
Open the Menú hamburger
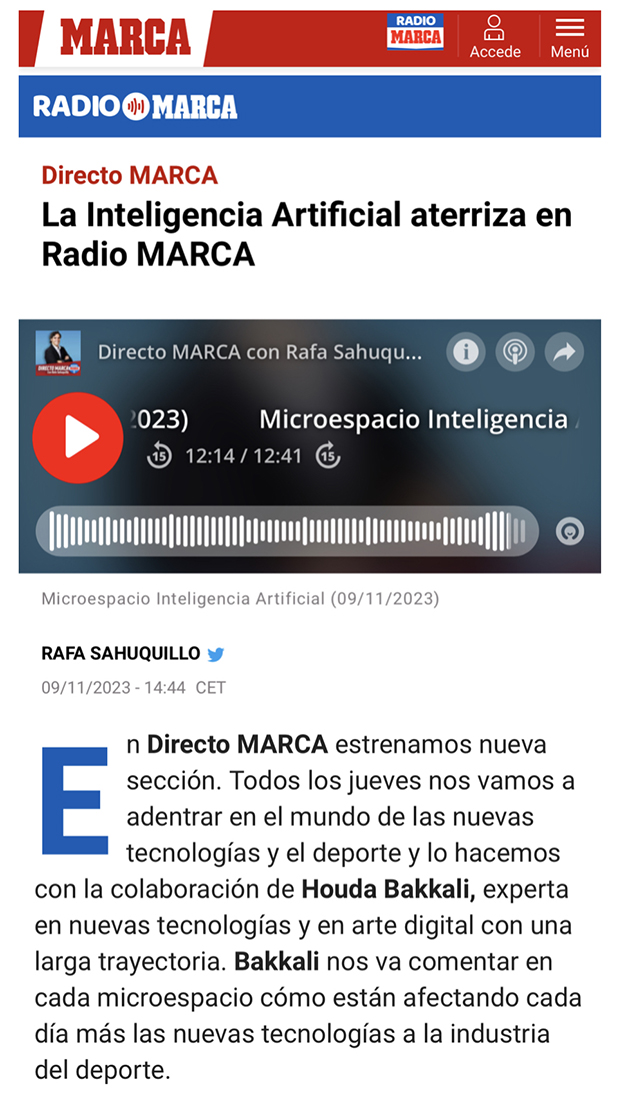(x=570, y=38)
